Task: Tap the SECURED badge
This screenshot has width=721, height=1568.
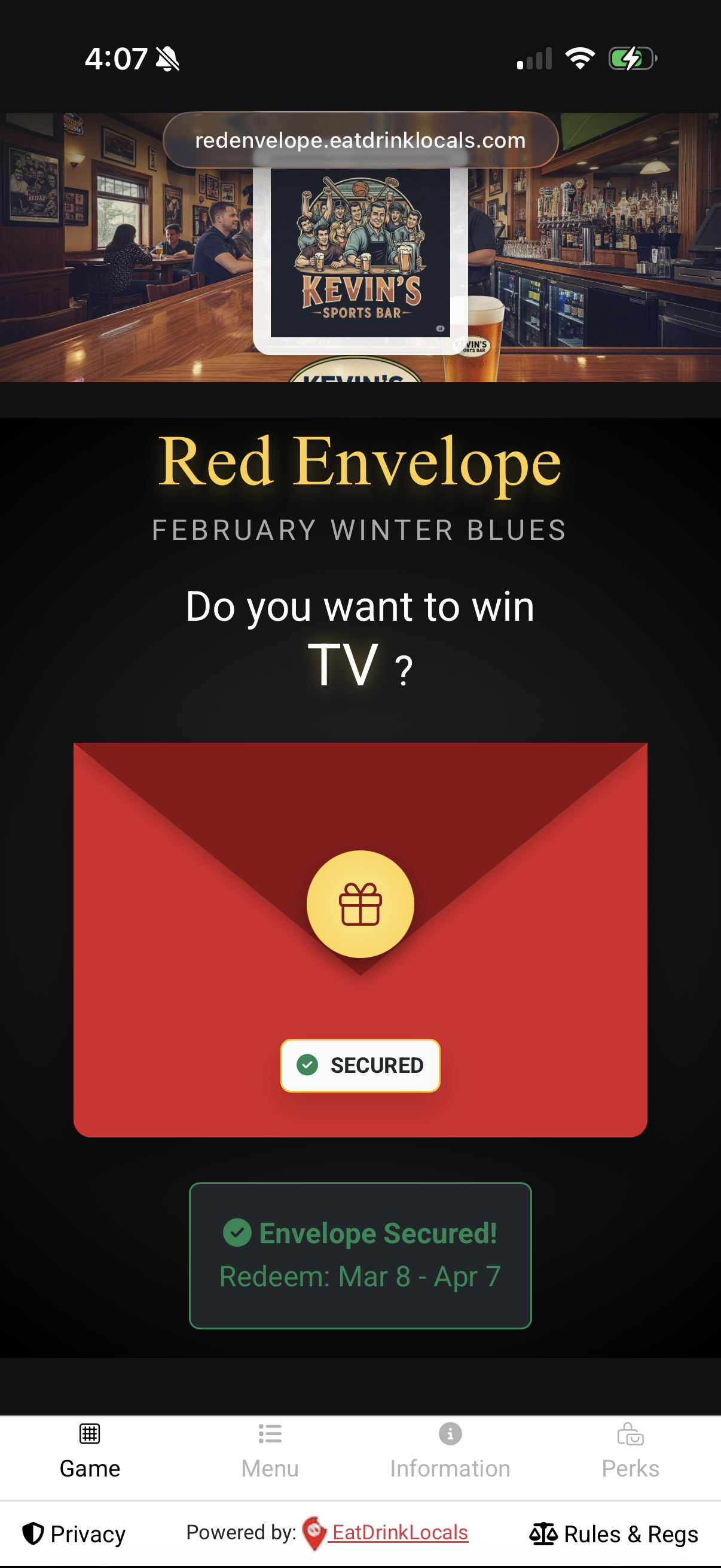Action: [x=360, y=1064]
